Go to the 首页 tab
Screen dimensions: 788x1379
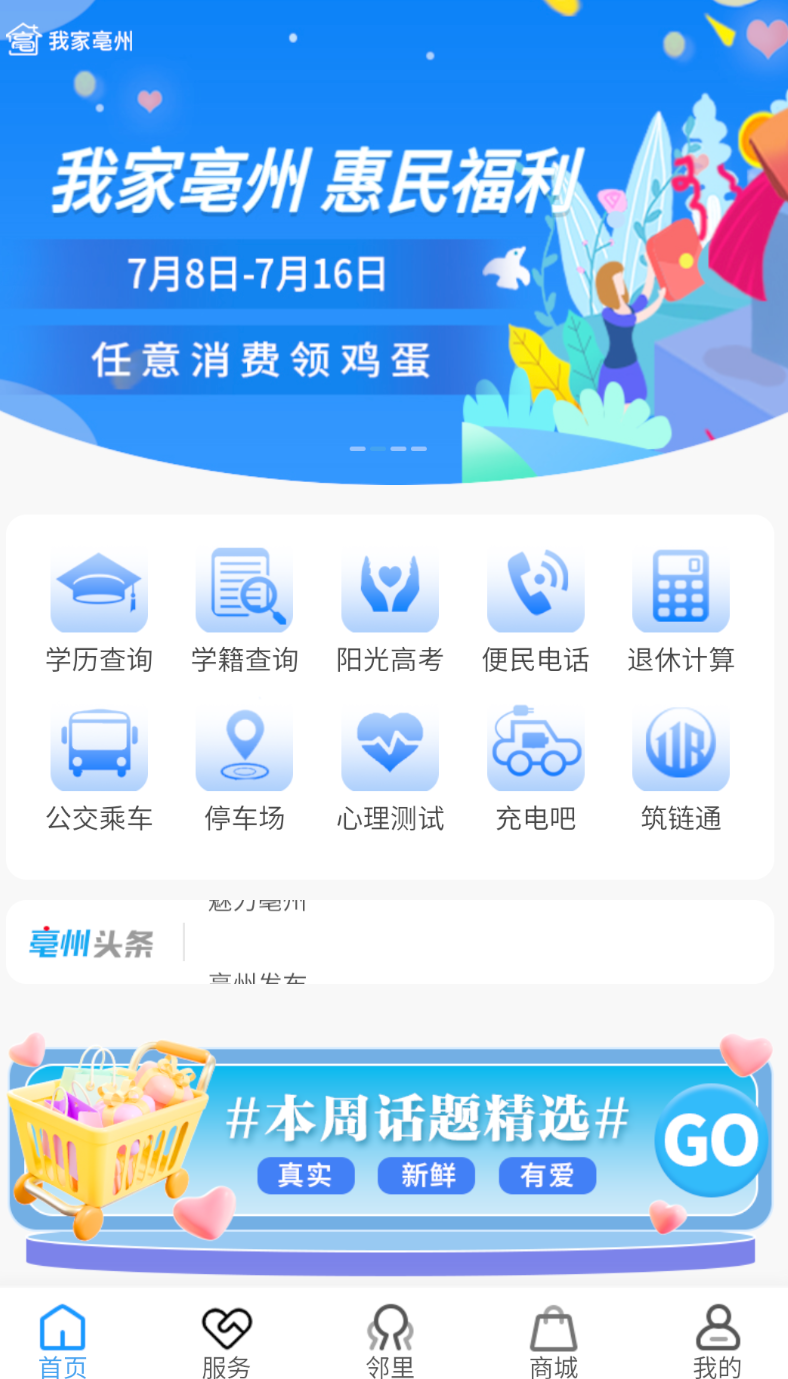pyautogui.click(x=63, y=1342)
